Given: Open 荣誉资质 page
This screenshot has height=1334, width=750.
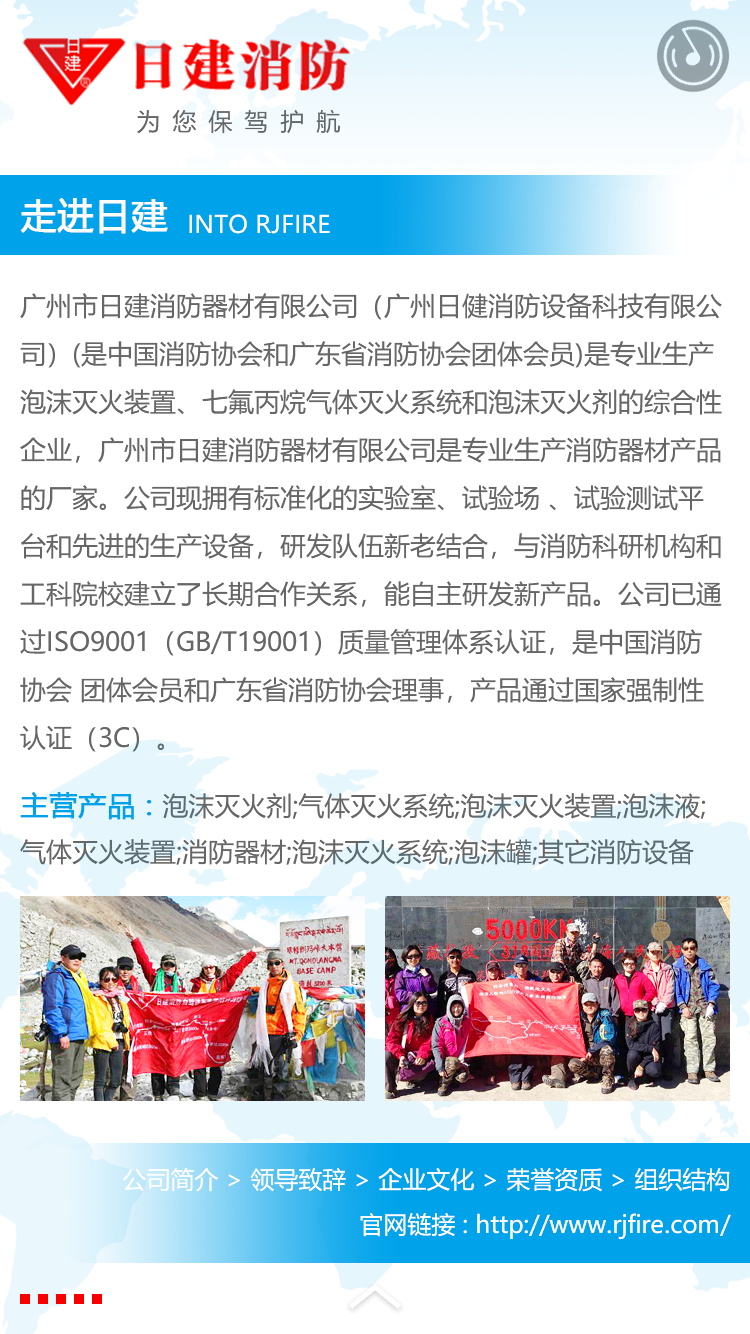Looking at the screenshot, I should 554,1180.
